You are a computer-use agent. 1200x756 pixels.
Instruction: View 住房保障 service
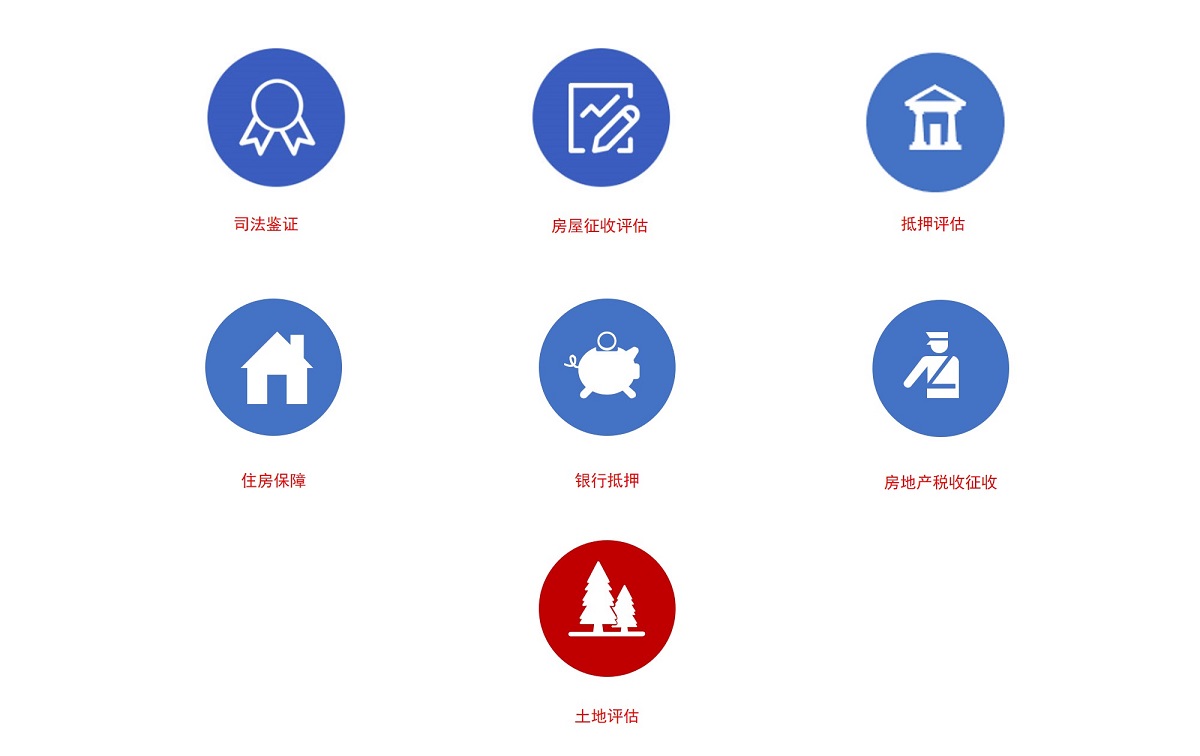point(274,367)
